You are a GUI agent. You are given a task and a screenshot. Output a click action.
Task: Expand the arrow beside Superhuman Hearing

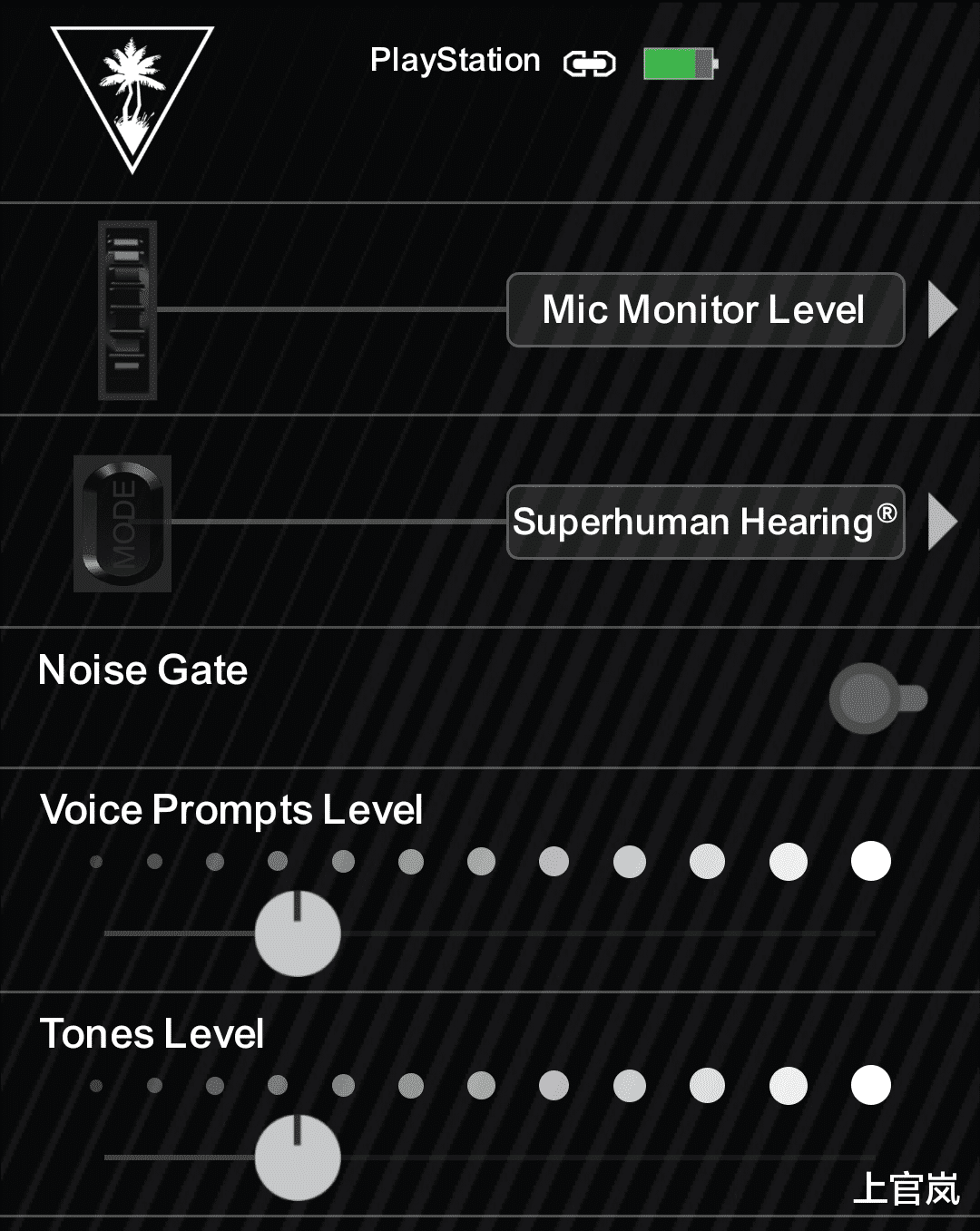click(943, 523)
